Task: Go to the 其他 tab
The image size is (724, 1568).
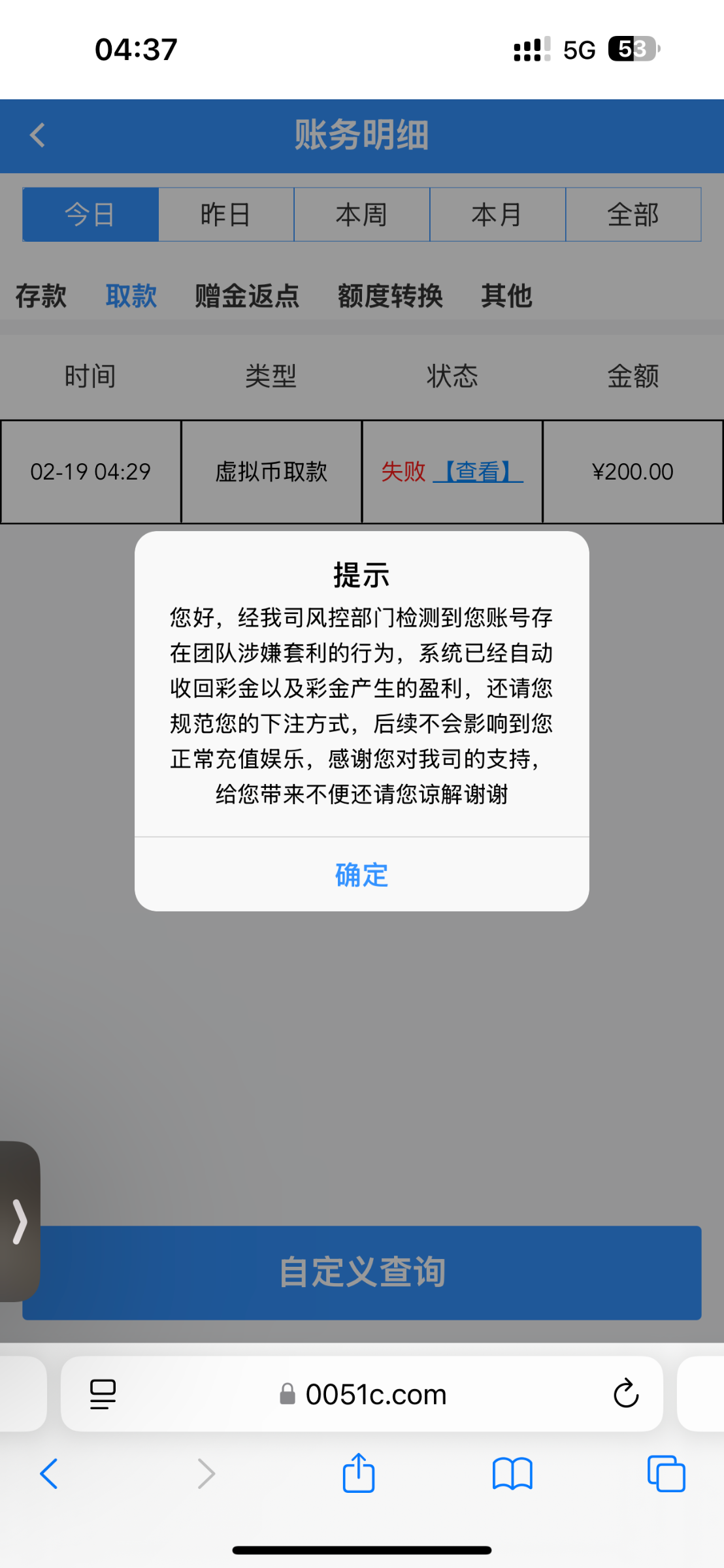Action: (506, 296)
